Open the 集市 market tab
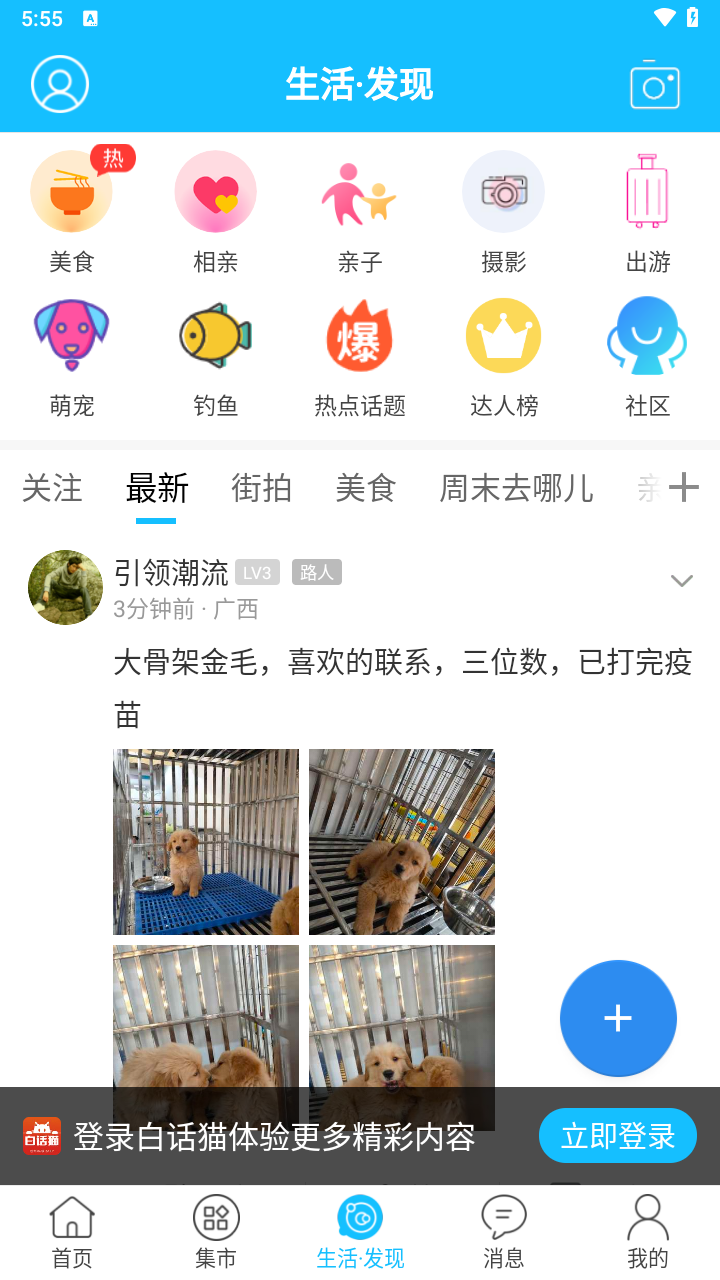The height and width of the screenshot is (1280, 720). tap(216, 1232)
